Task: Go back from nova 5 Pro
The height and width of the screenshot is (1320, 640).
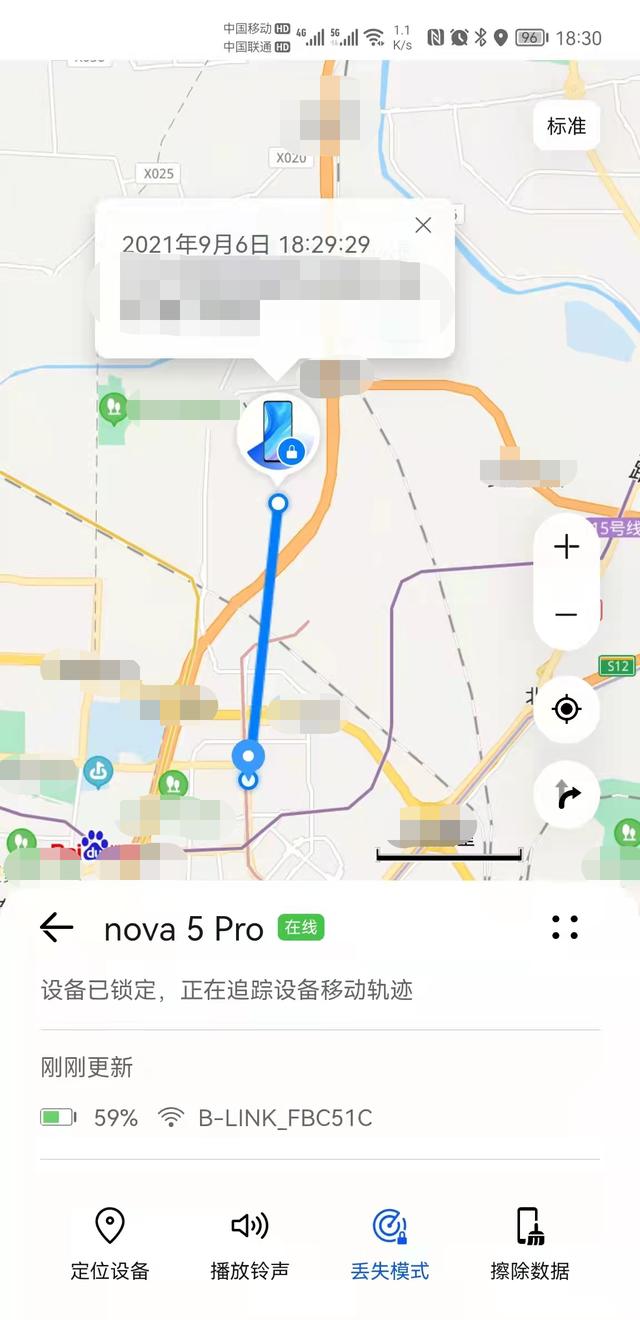Action: (57, 928)
